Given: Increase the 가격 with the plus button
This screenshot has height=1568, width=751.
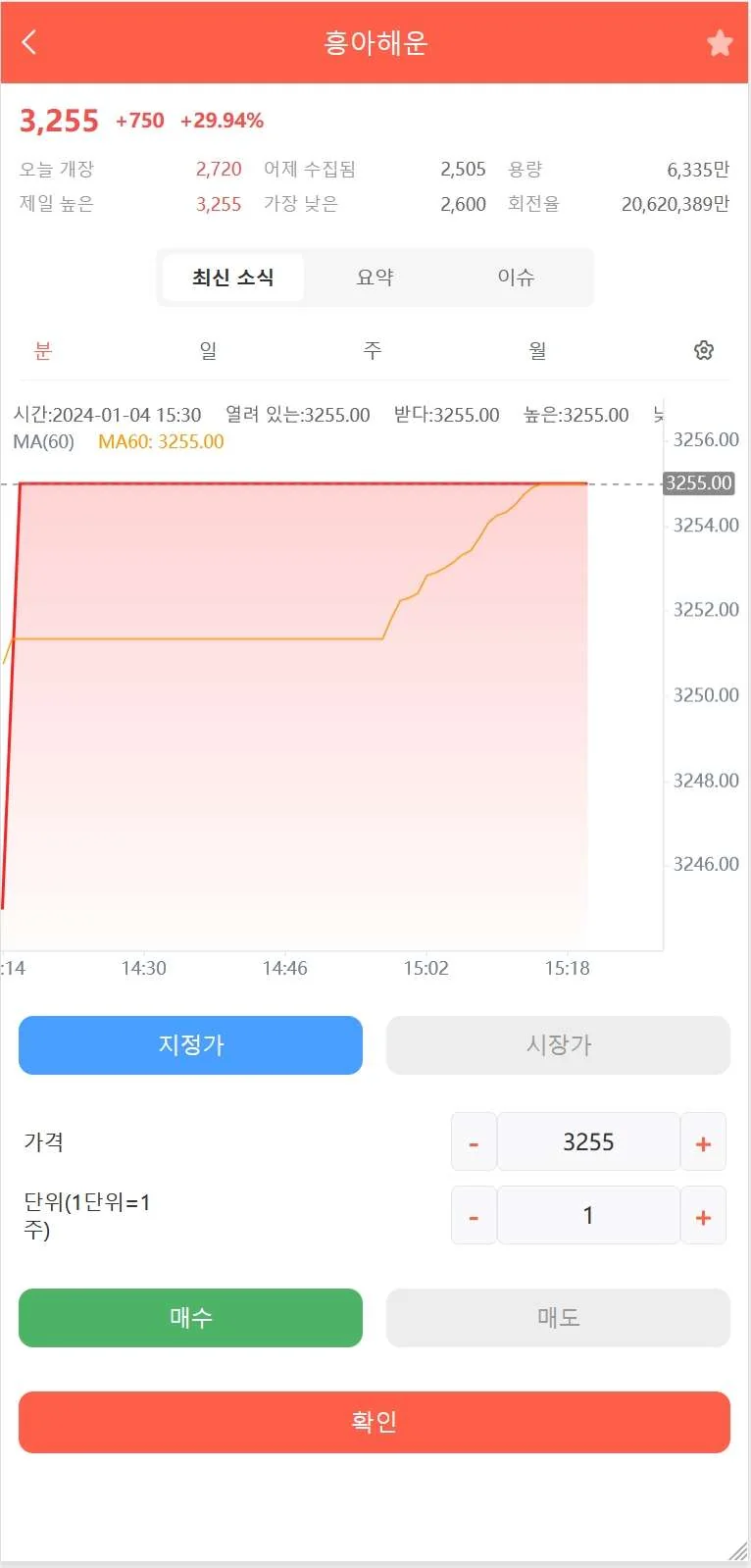Looking at the screenshot, I should (x=703, y=1142).
